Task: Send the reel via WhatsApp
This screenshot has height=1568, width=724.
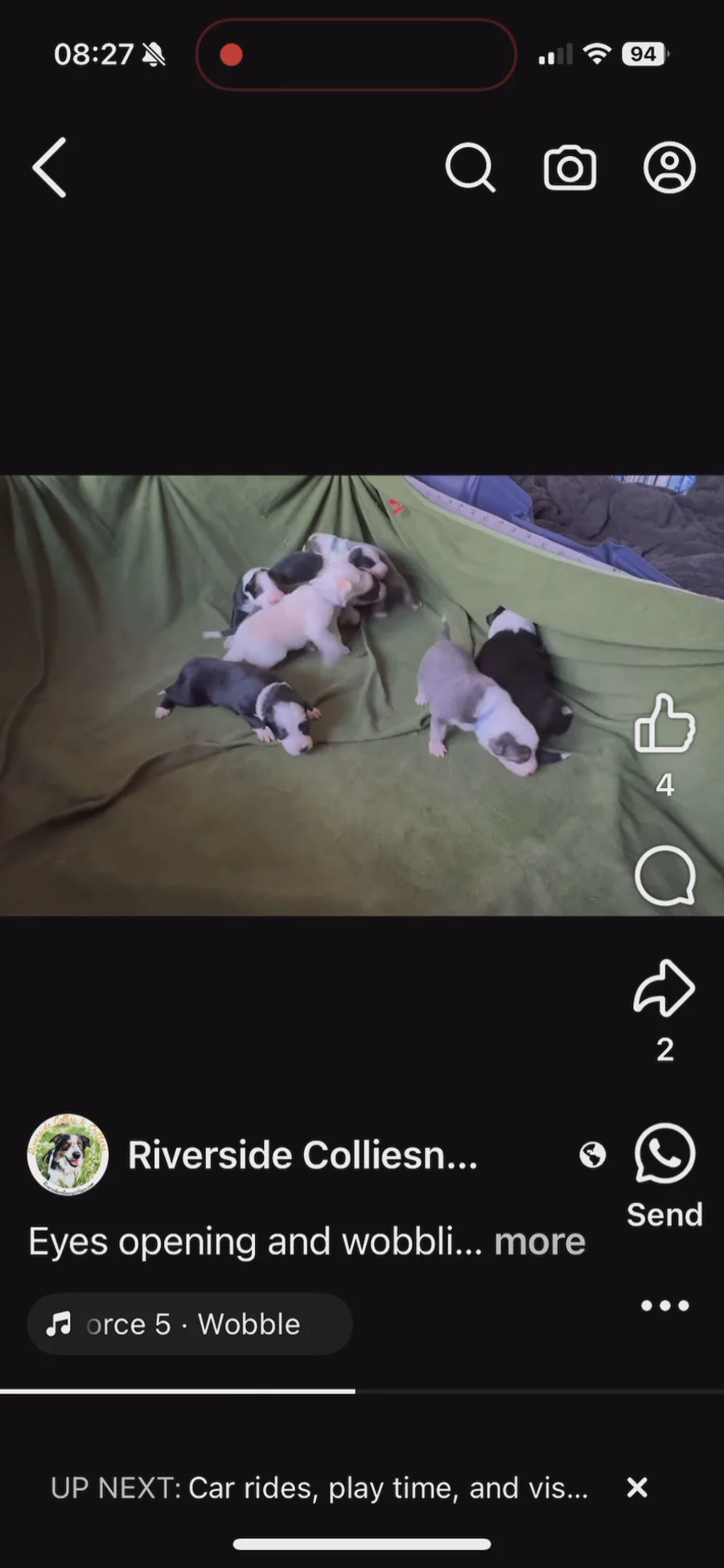Action: click(664, 1155)
